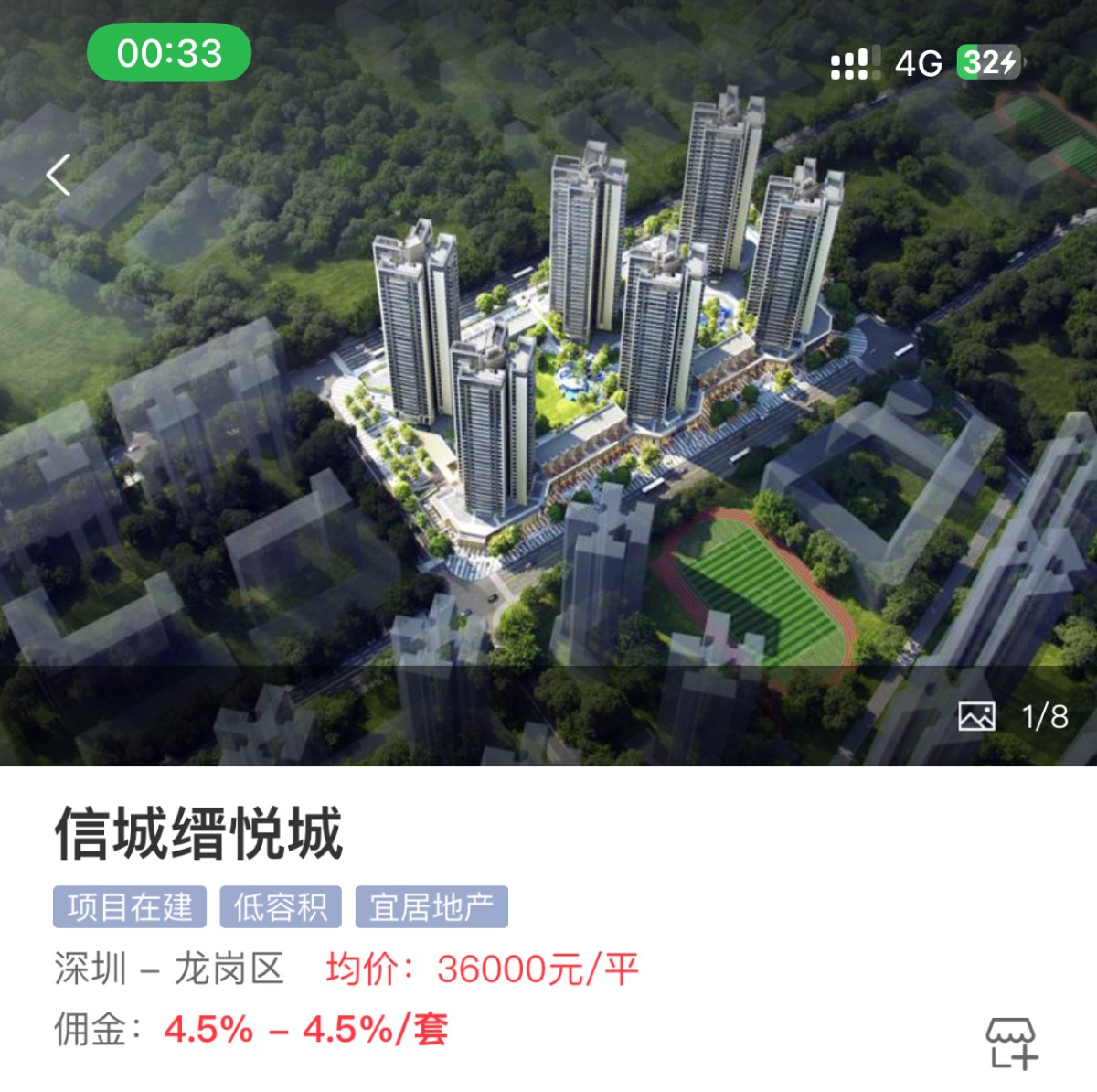This screenshot has width=1097, height=1092.
Task: Tap the 宜居地产 tag
Action: click(431, 907)
